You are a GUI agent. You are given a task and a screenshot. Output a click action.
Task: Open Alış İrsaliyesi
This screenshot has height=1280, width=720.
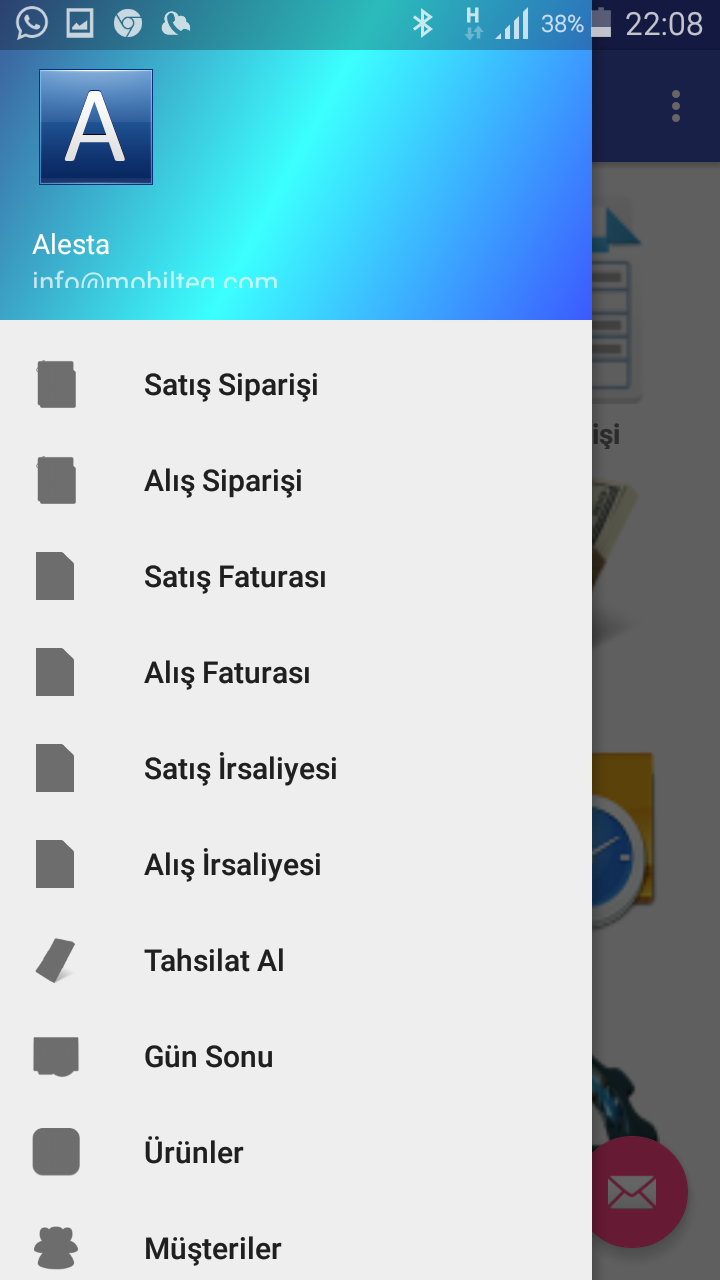pyautogui.click(x=296, y=864)
